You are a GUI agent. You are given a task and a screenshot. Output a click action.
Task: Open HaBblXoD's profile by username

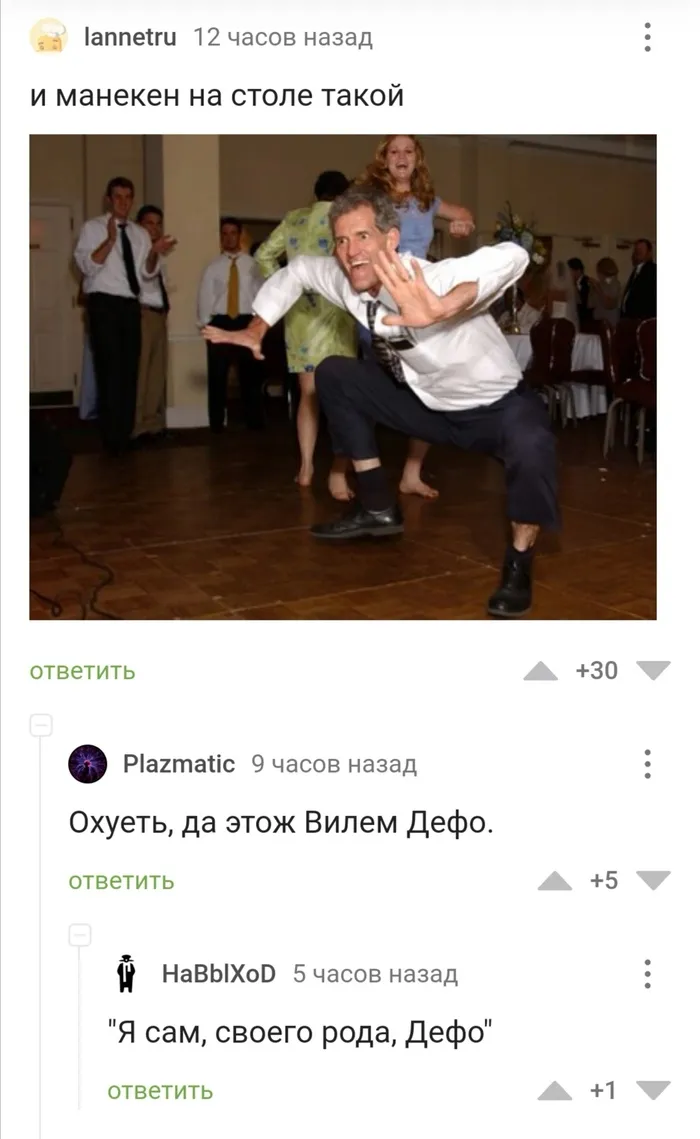click(x=219, y=974)
